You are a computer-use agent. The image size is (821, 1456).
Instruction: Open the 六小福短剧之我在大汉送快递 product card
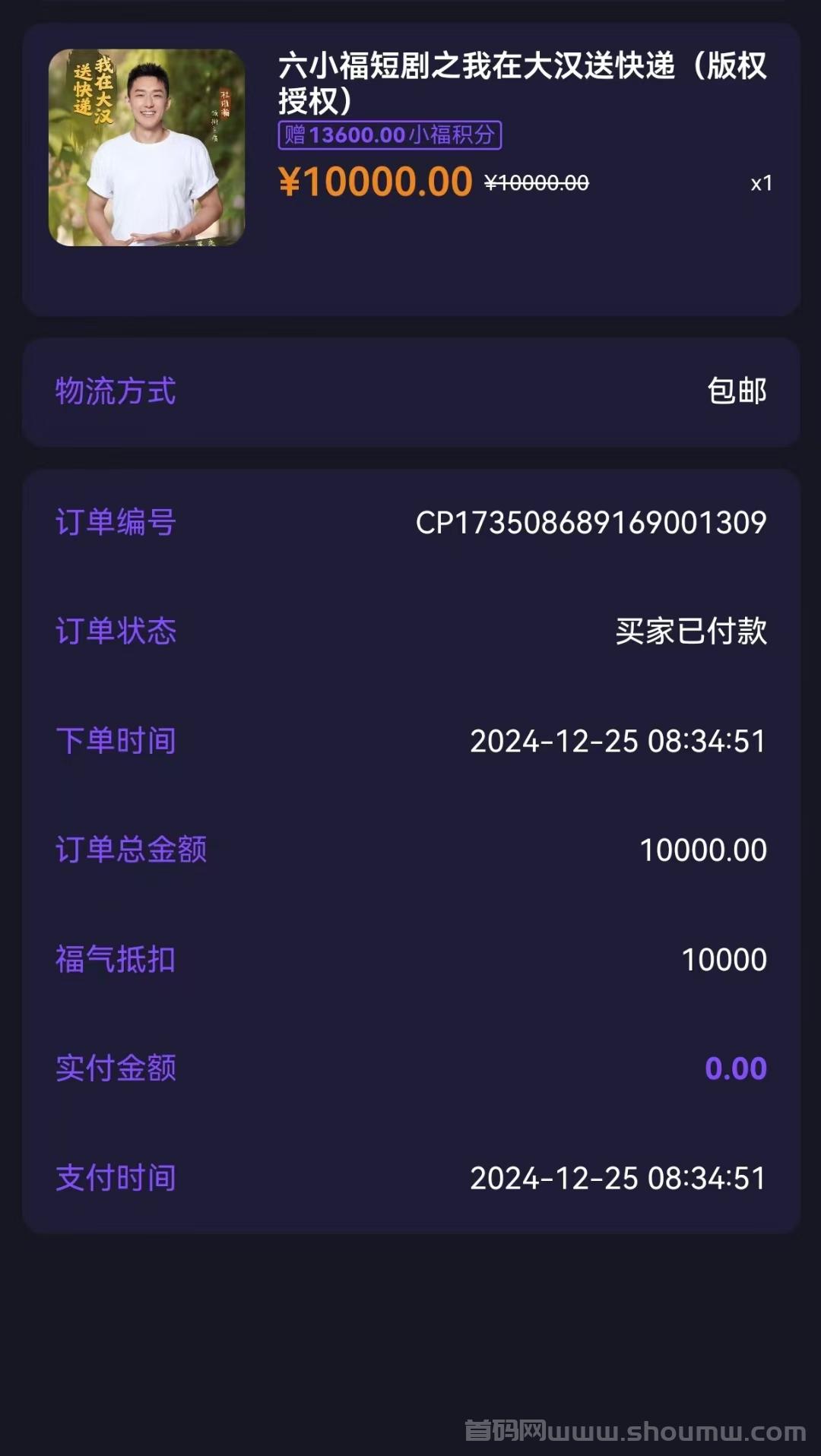click(411, 169)
